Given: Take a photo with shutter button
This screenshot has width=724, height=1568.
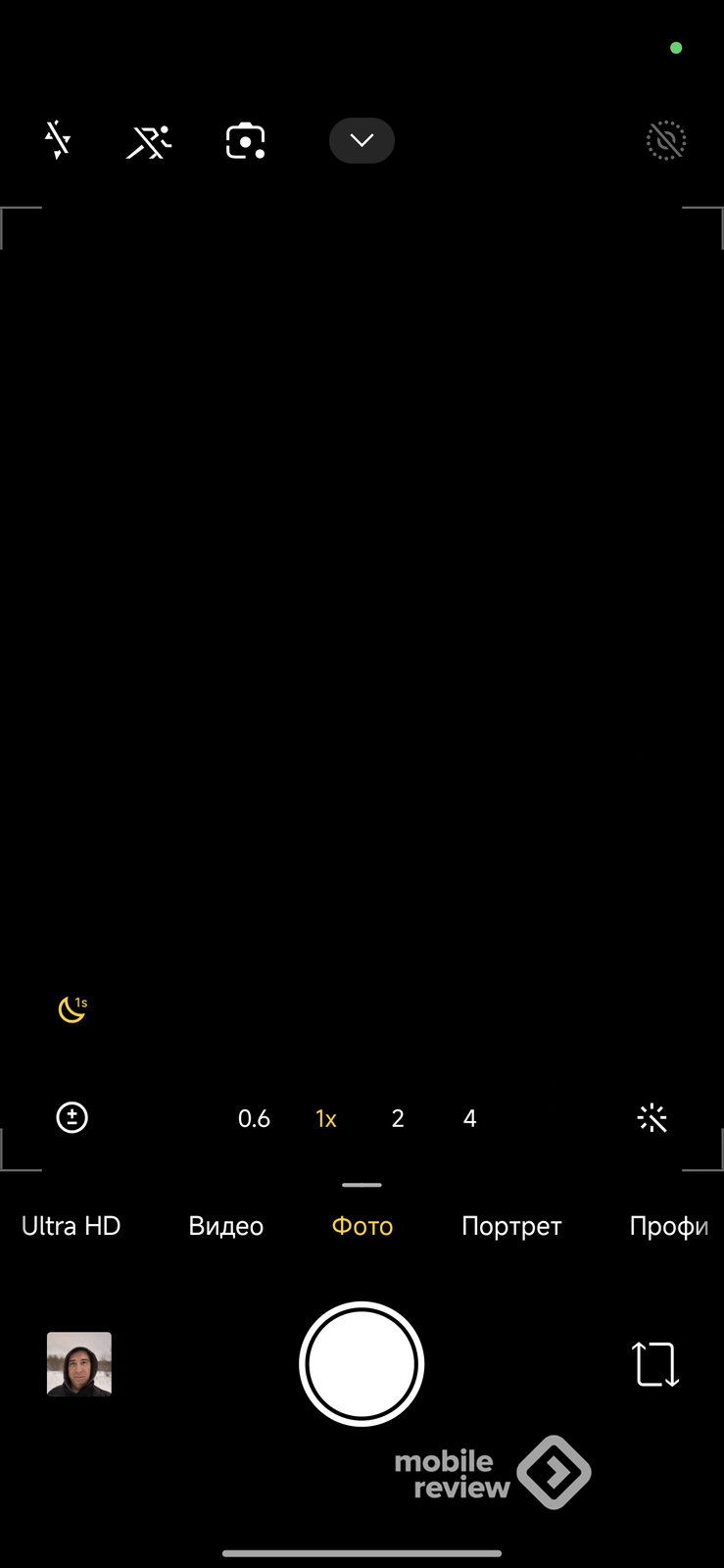Looking at the screenshot, I should click(x=362, y=1363).
